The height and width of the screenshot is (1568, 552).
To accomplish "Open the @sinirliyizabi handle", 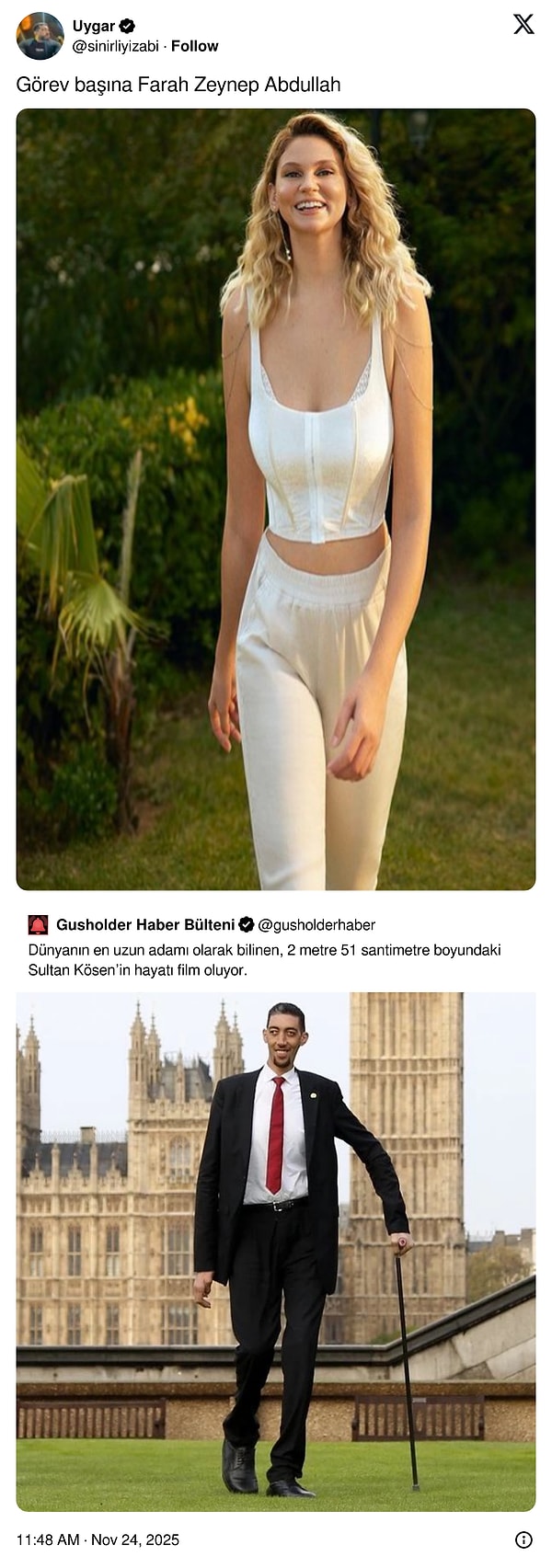I will tap(115, 46).
